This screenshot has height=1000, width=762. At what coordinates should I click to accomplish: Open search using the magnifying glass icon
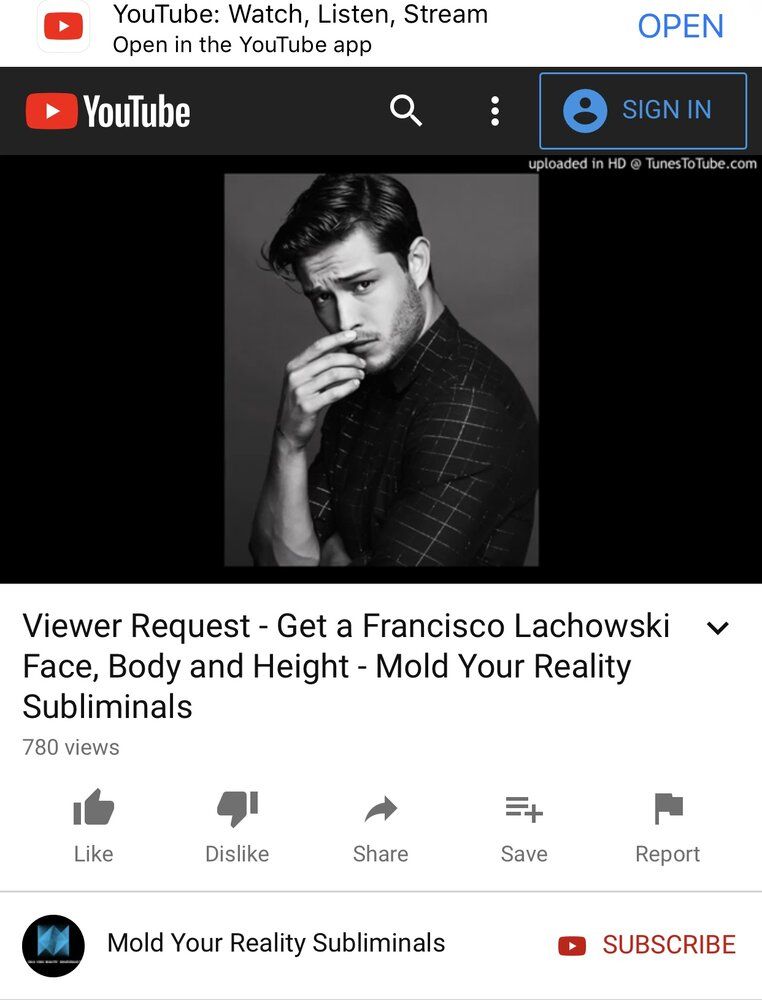click(406, 111)
